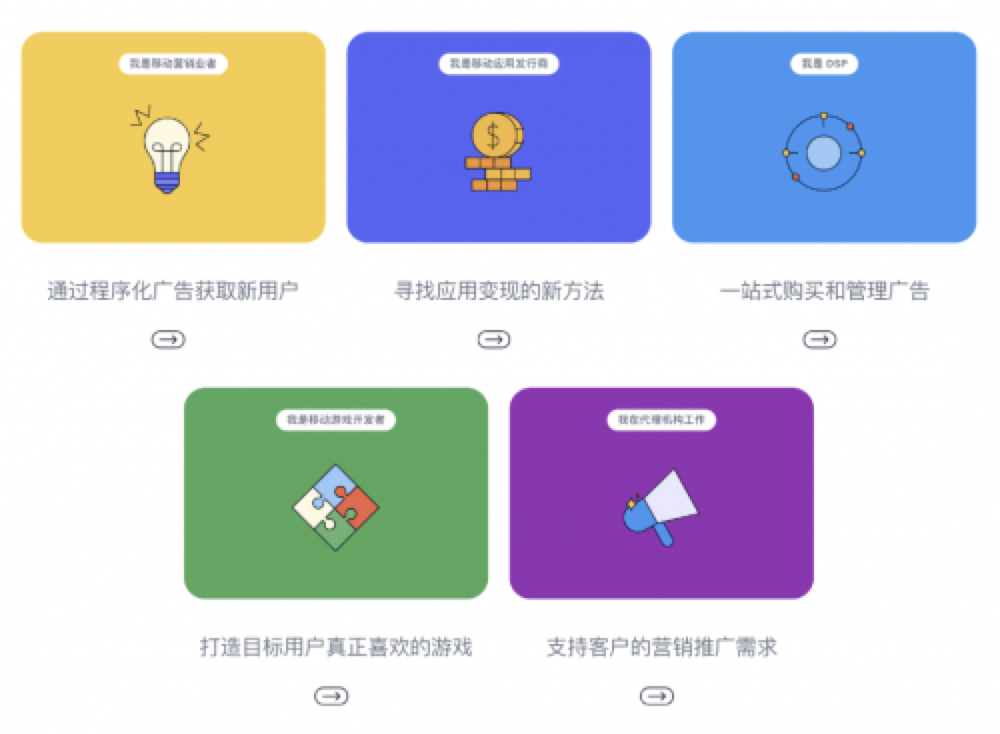Open the 我是移动游戏开发者 green card
The height and width of the screenshot is (734, 1000).
[336, 494]
